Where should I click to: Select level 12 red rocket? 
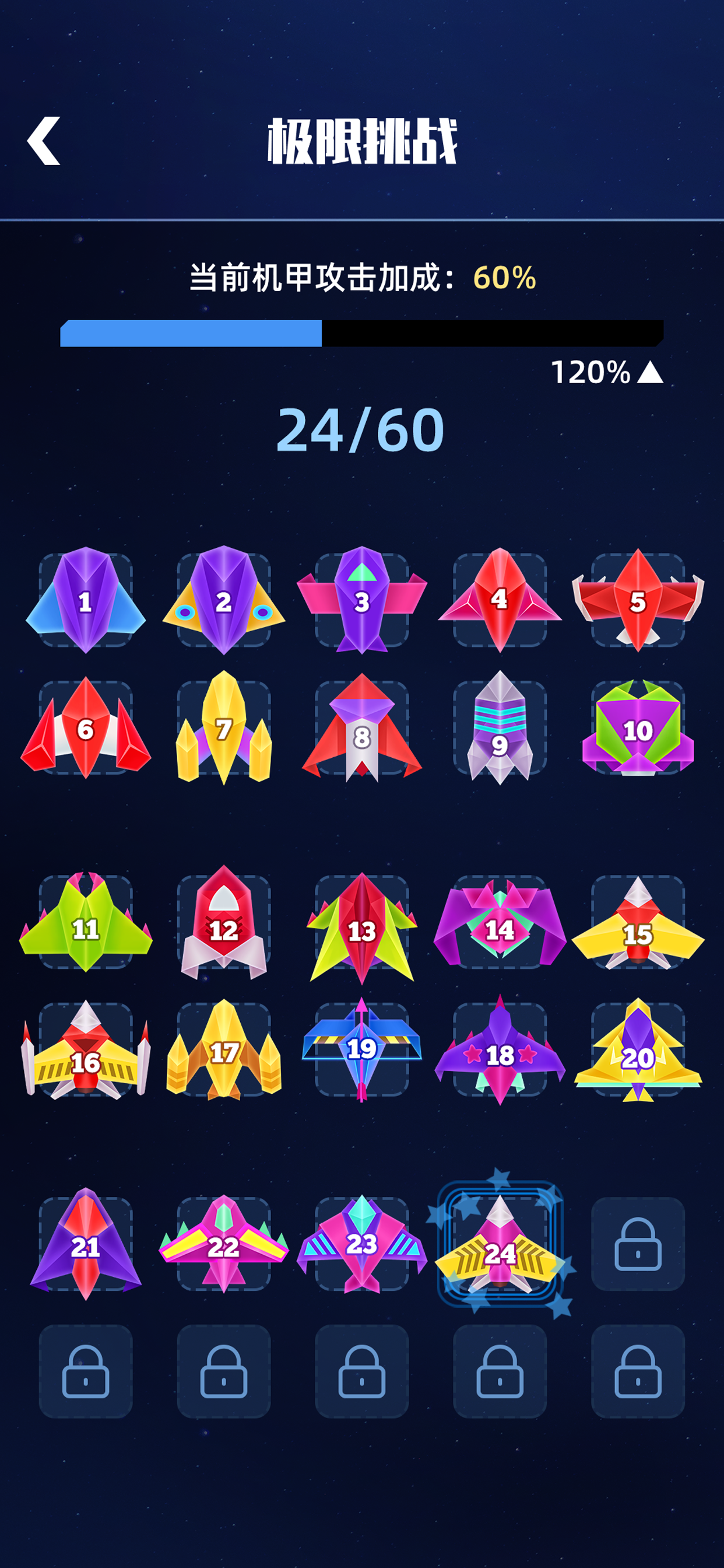coord(223,922)
